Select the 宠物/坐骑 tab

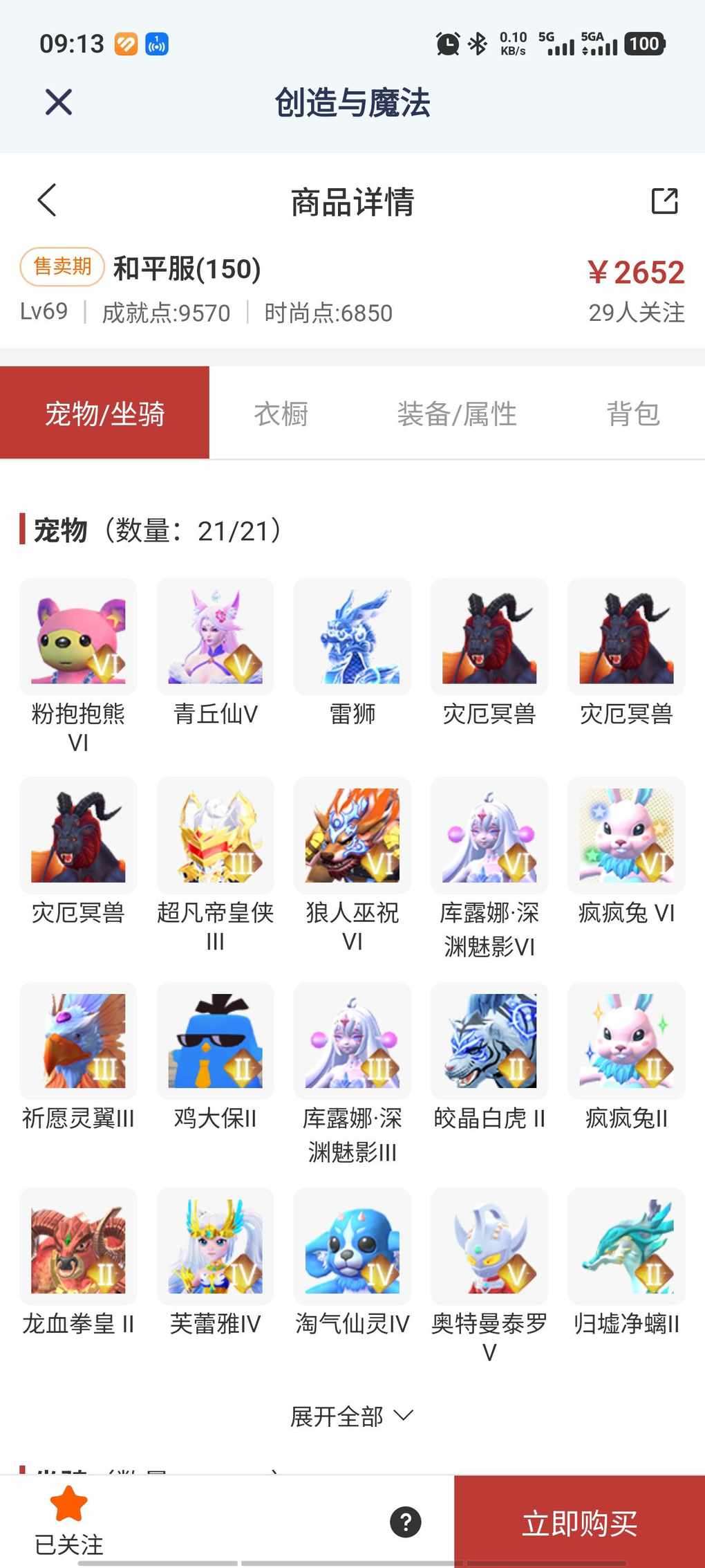point(104,414)
